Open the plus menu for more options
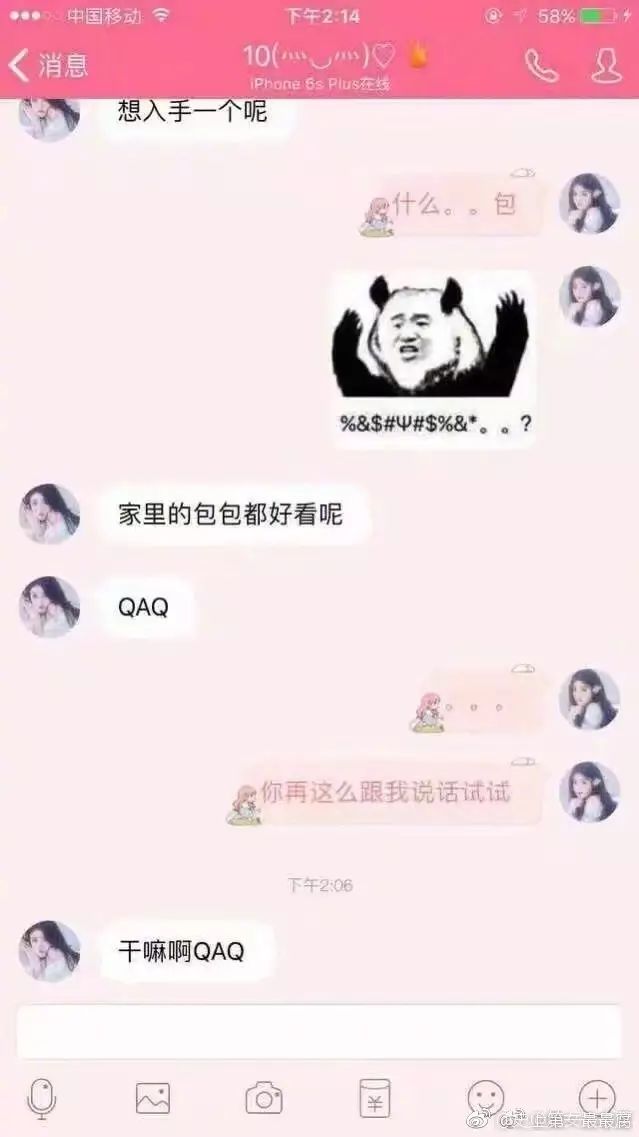 (x=597, y=1098)
